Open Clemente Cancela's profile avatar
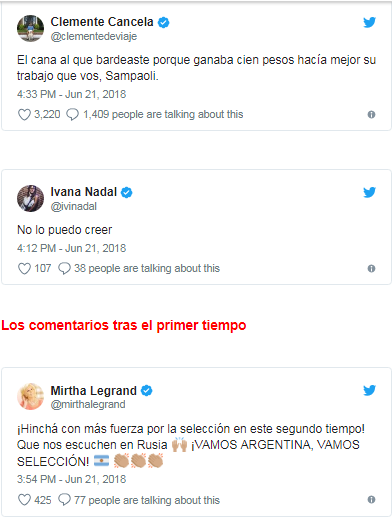The image size is (392, 518). [x=30, y=28]
